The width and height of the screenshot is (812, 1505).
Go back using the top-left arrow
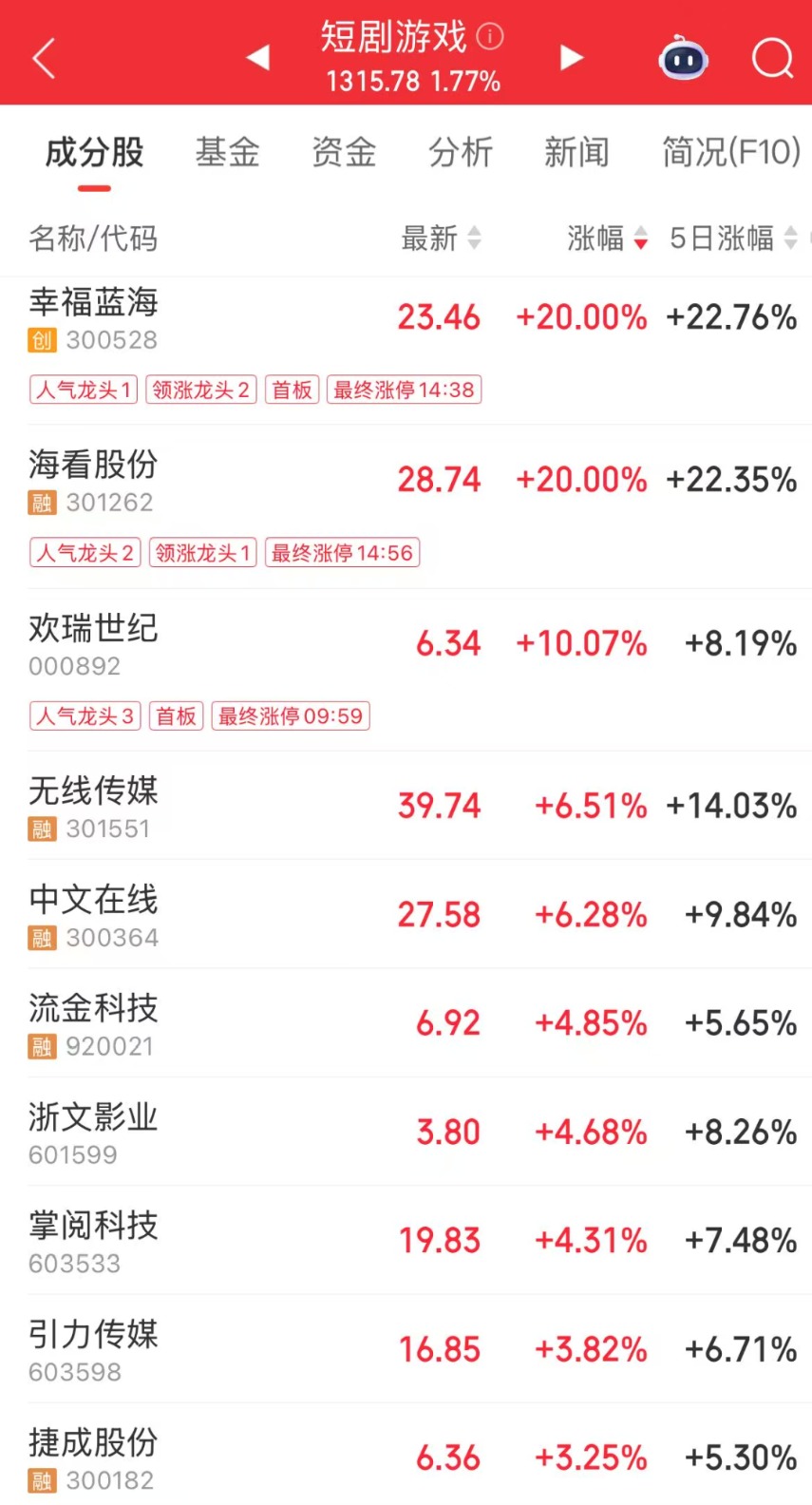pyautogui.click(x=44, y=58)
